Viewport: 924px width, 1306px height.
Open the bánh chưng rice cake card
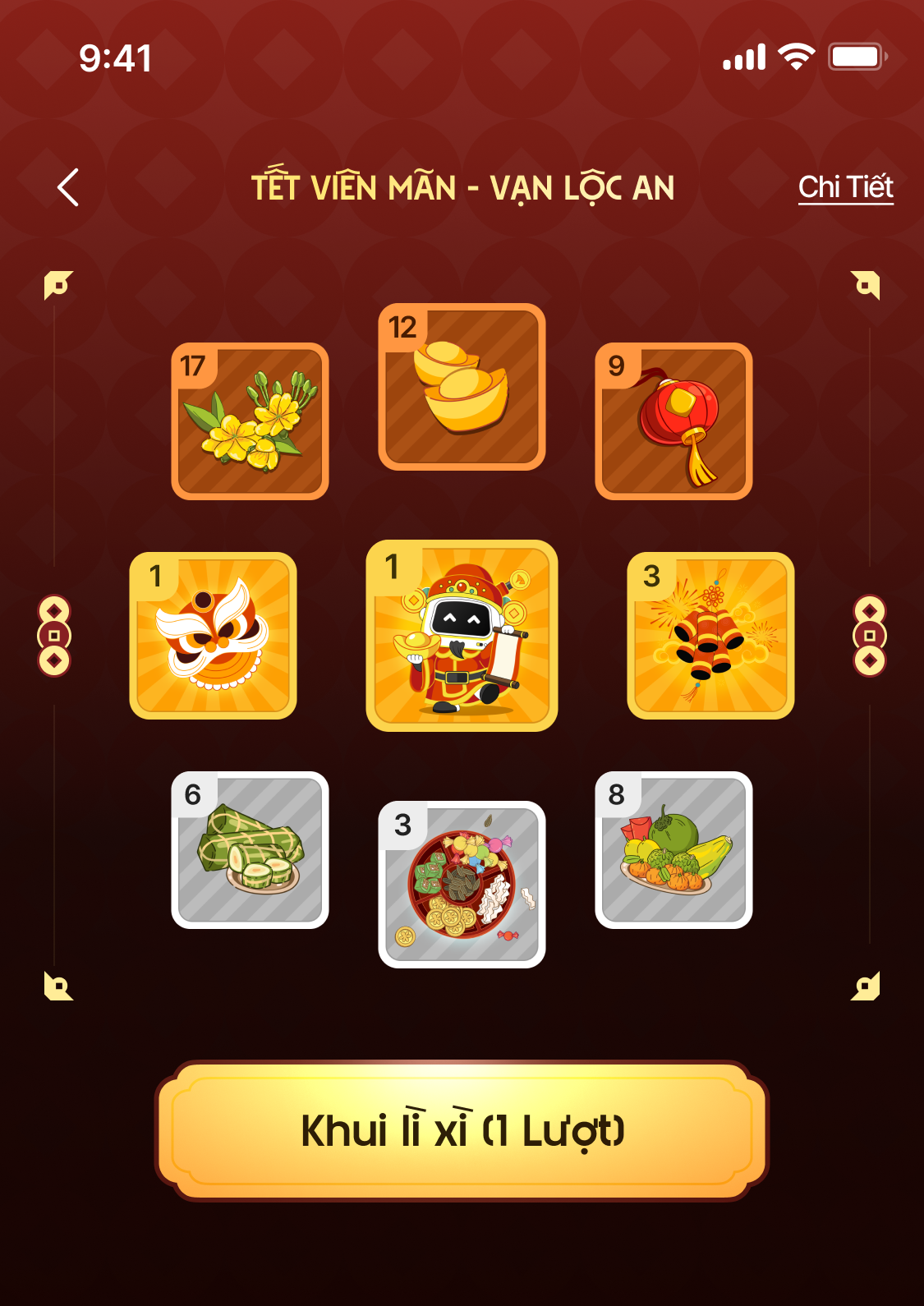point(250,850)
